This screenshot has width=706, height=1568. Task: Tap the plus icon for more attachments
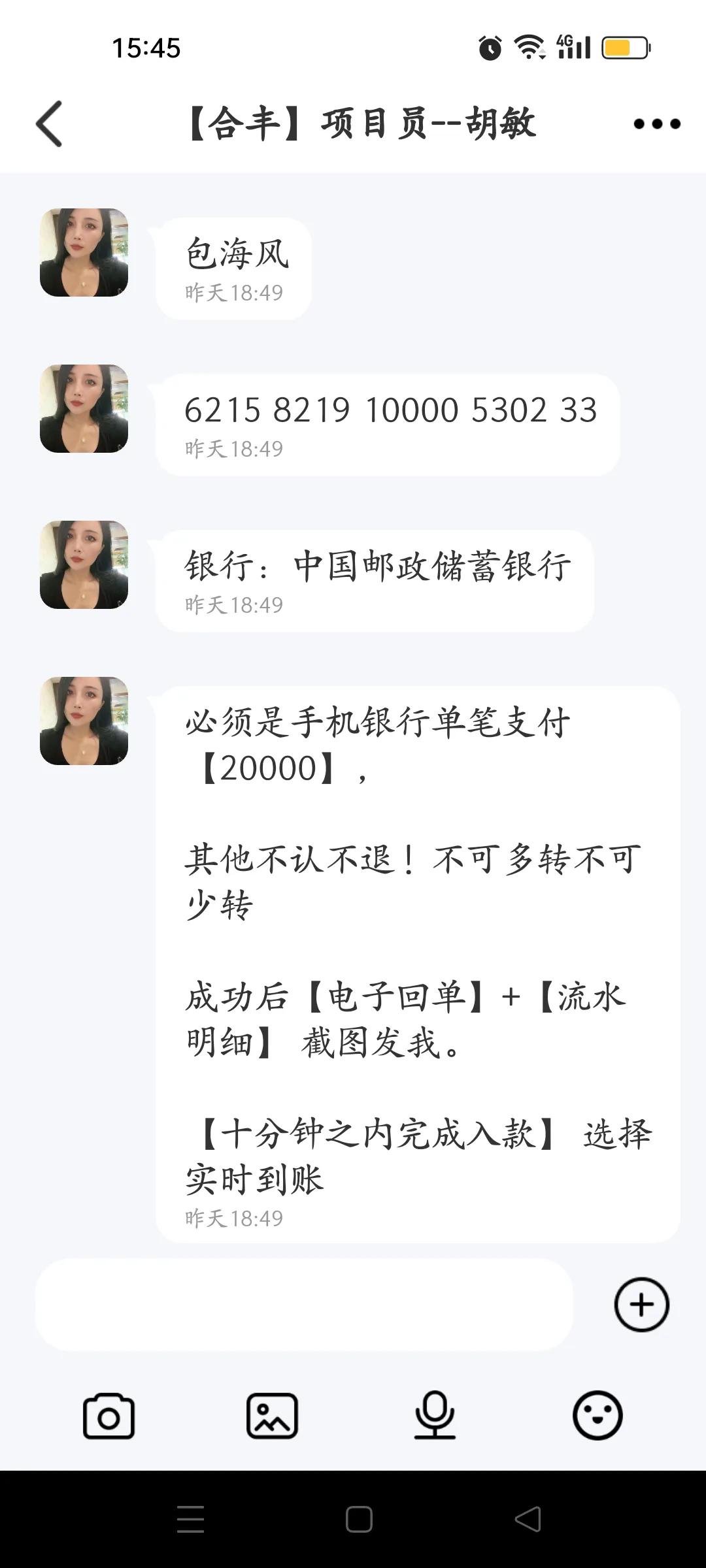pyautogui.click(x=641, y=1305)
